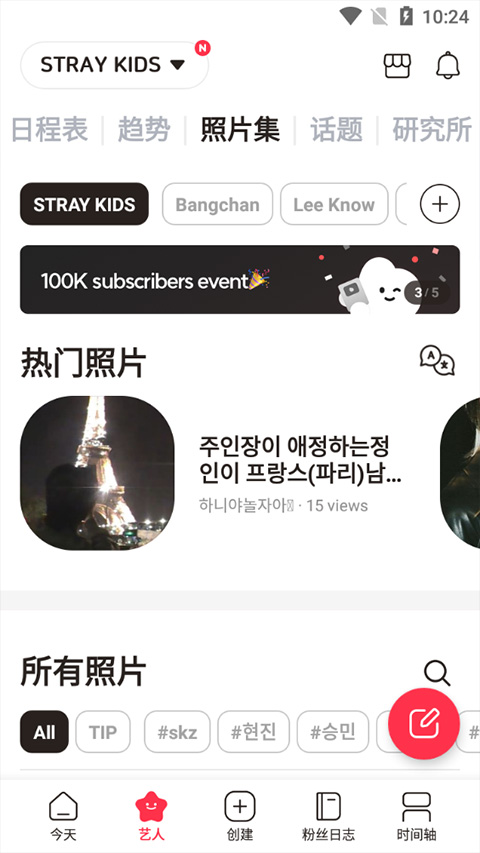Tap the circled plus next to member chips

pyautogui.click(x=440, y=205)
